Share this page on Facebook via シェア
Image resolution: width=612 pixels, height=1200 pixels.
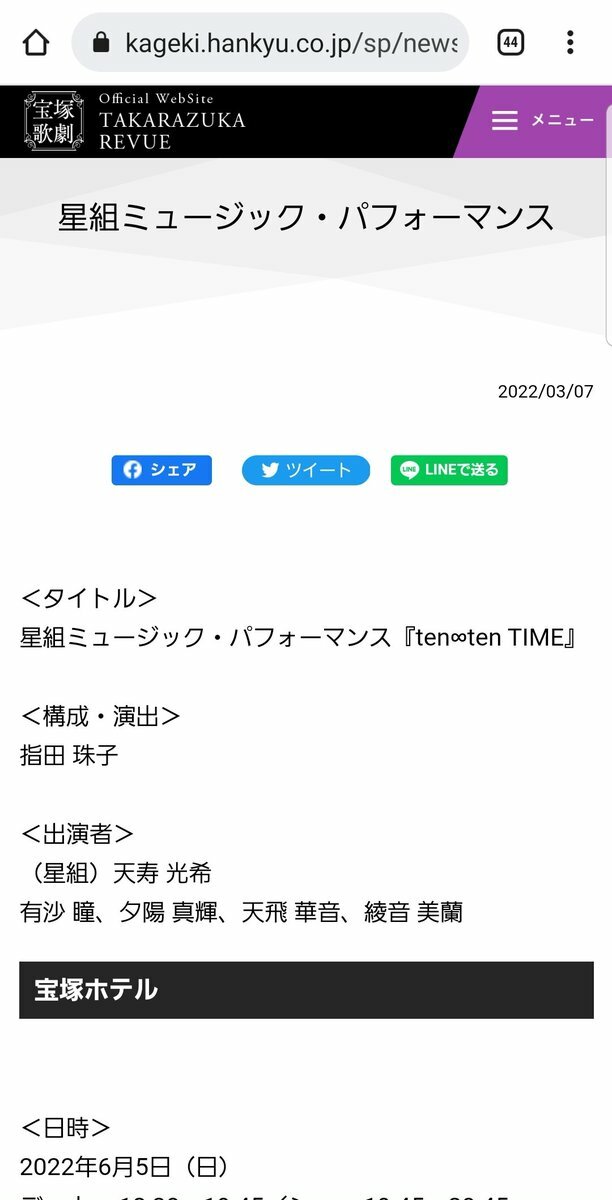pos(161,470)
